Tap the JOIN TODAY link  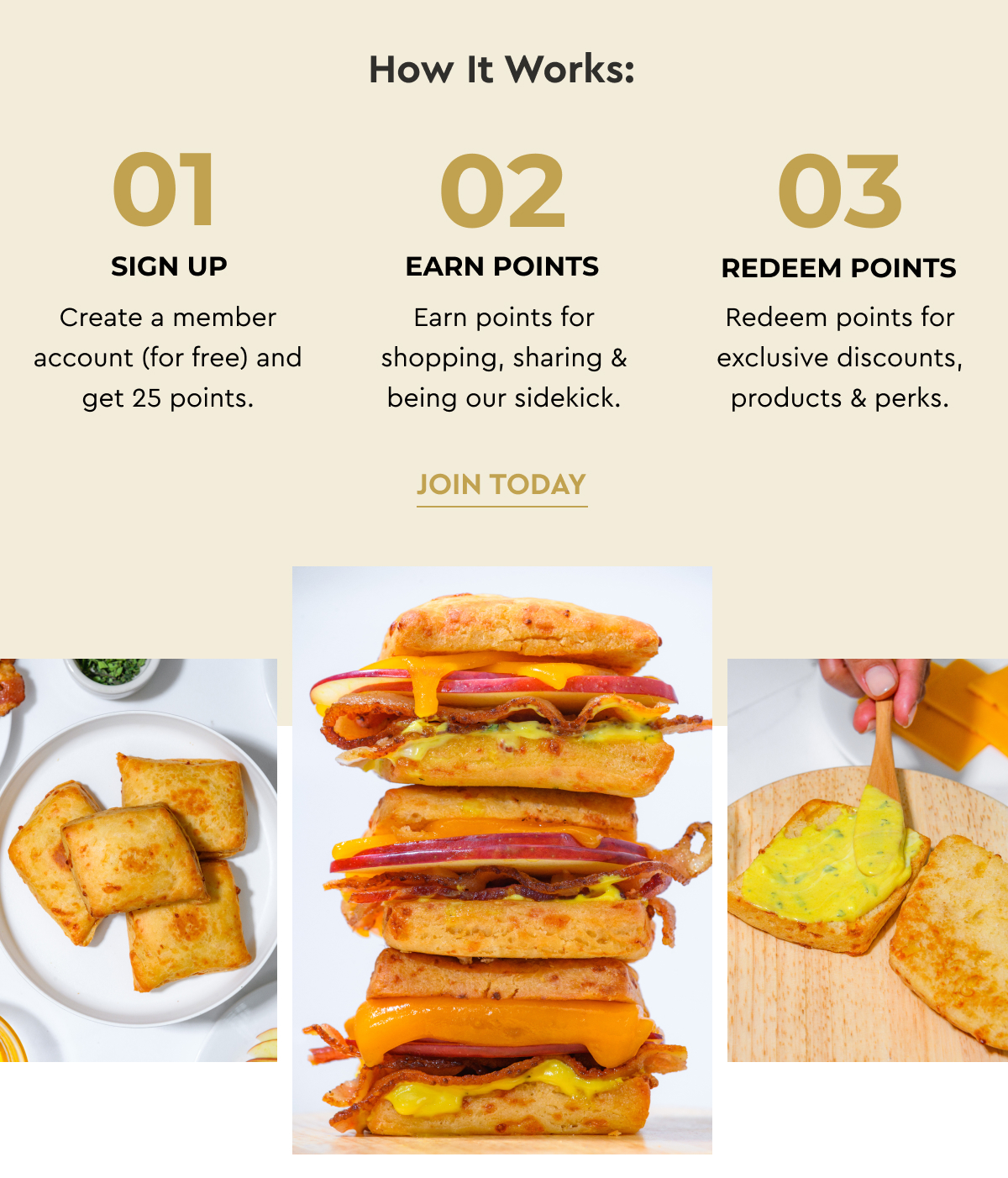[x=501, y=486]
